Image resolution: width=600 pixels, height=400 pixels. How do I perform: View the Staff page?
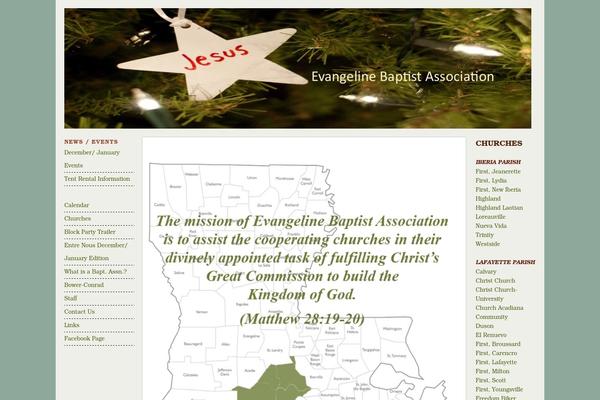pyautogui.click(x=71, y=297)
